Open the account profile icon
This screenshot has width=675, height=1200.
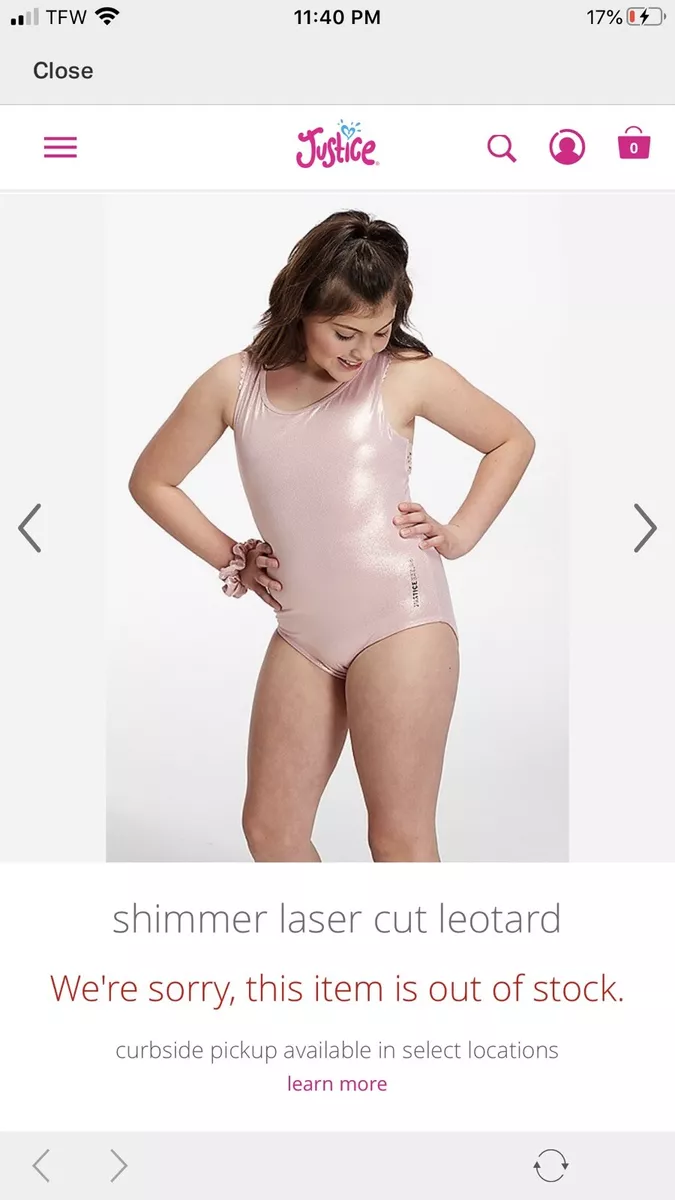[x=567, y=147]
